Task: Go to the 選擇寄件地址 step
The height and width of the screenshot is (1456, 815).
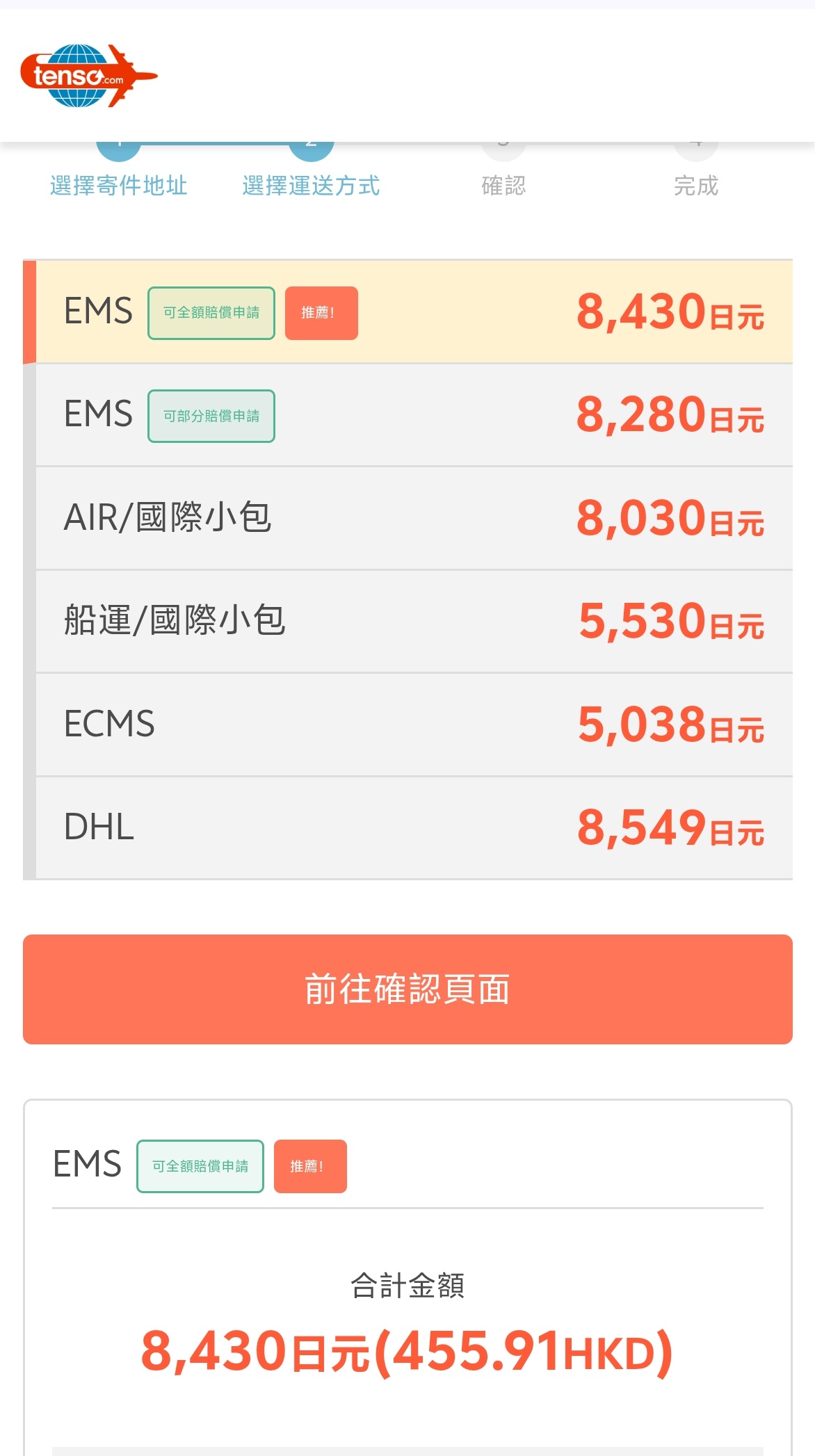Action: pyautogui.click(x=120, y=185)
